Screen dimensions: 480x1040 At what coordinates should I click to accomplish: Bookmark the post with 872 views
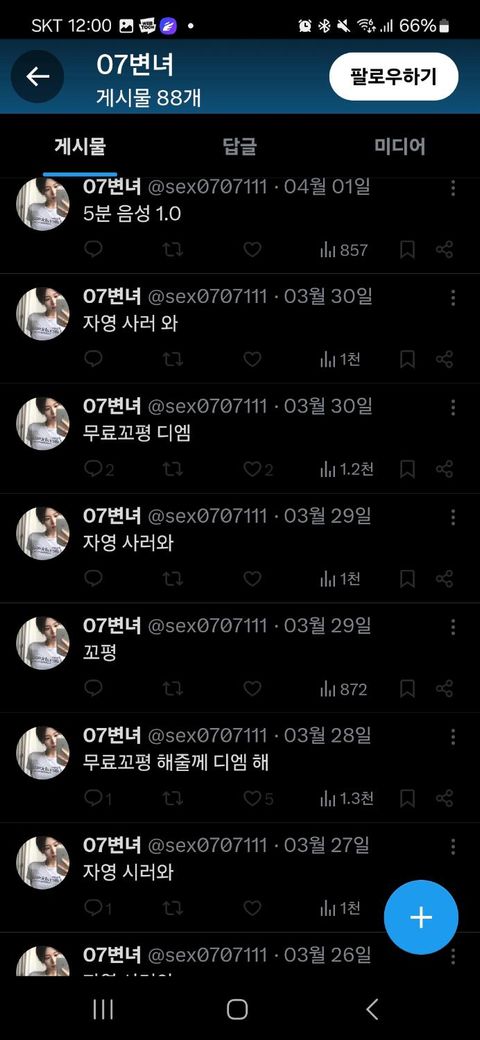click(407, 689)
